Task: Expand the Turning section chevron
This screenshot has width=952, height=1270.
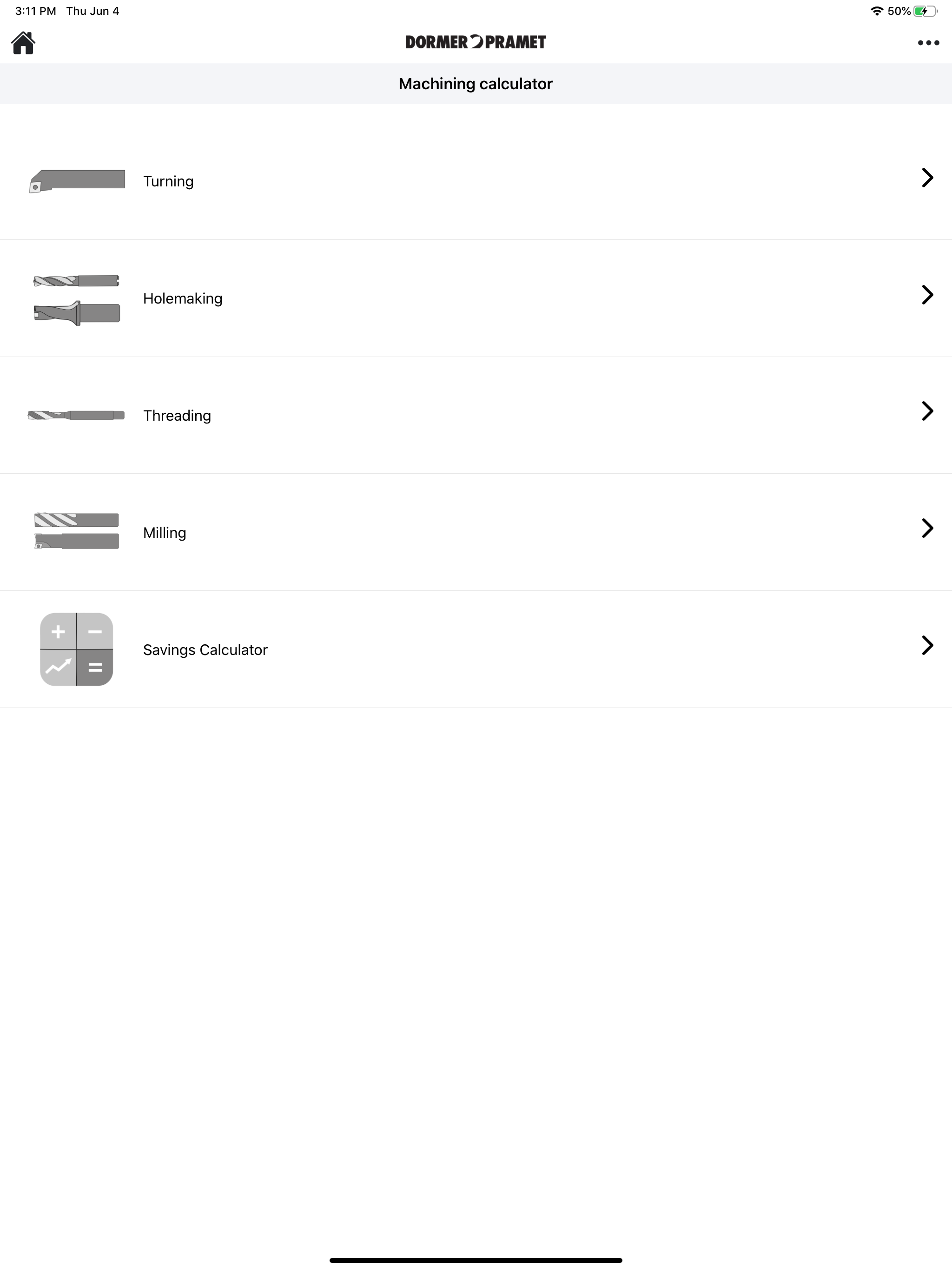Action: [x=927, y=178]
